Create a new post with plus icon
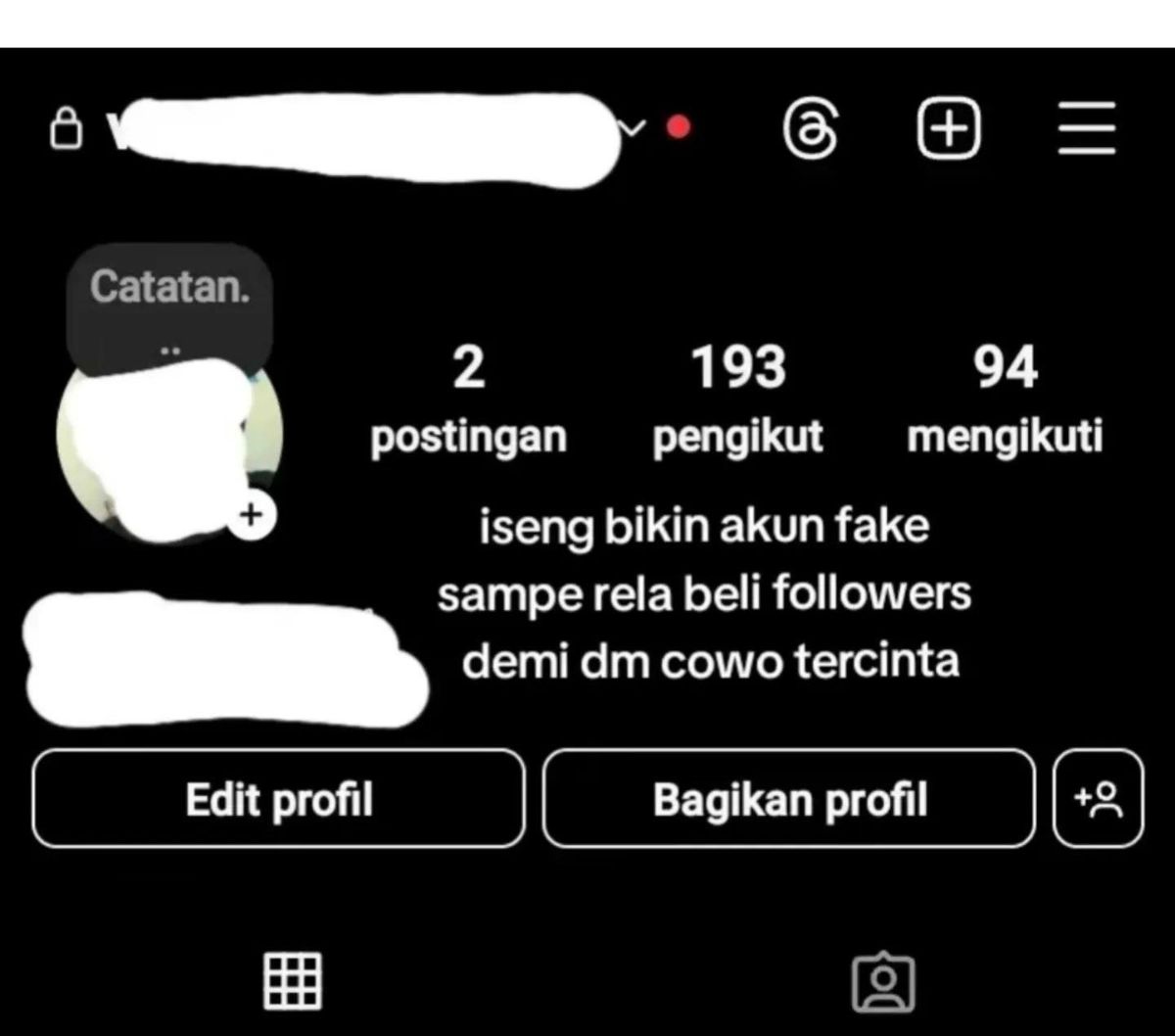Image resolution: width=1175 pixels, height=1036 pixels. (x=948, y=129)
